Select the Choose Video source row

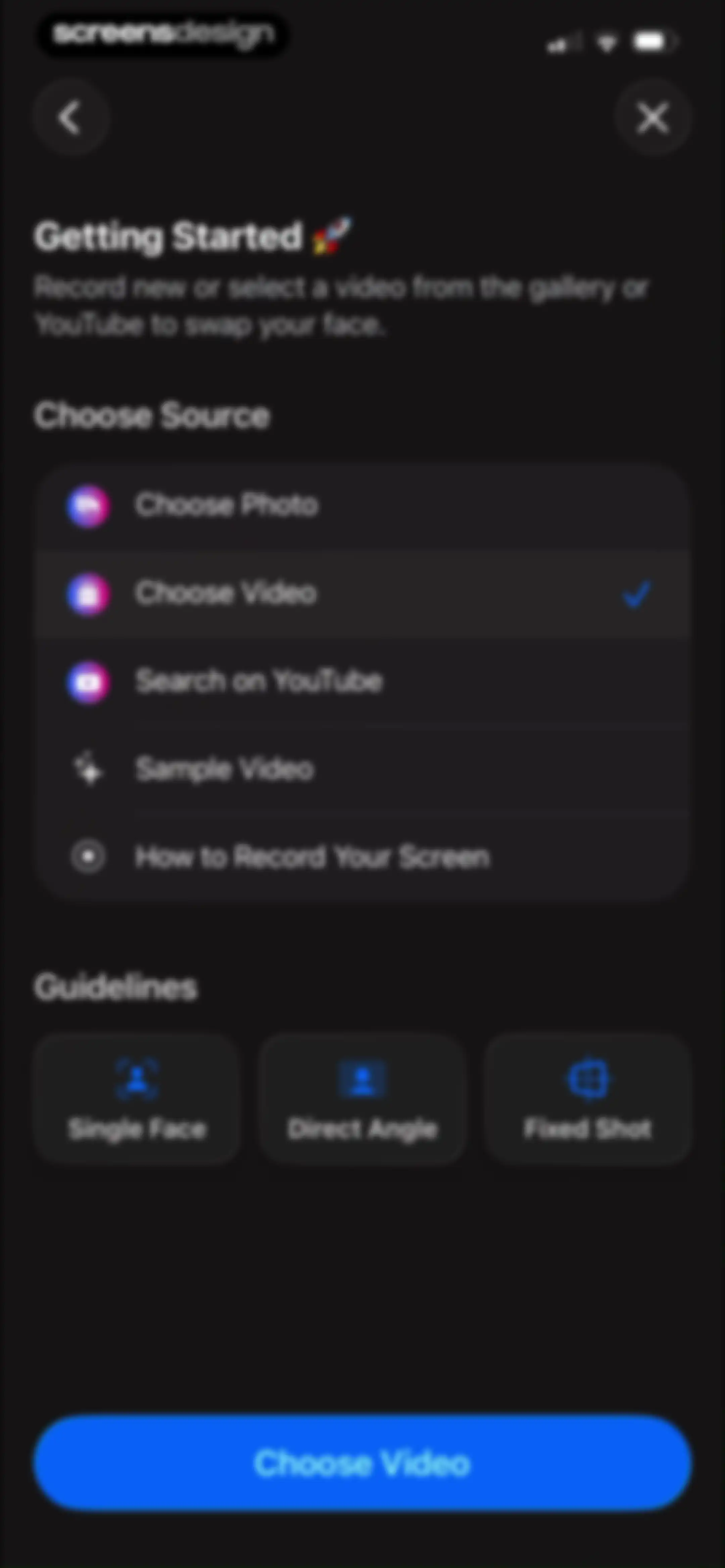click(362, 594)
